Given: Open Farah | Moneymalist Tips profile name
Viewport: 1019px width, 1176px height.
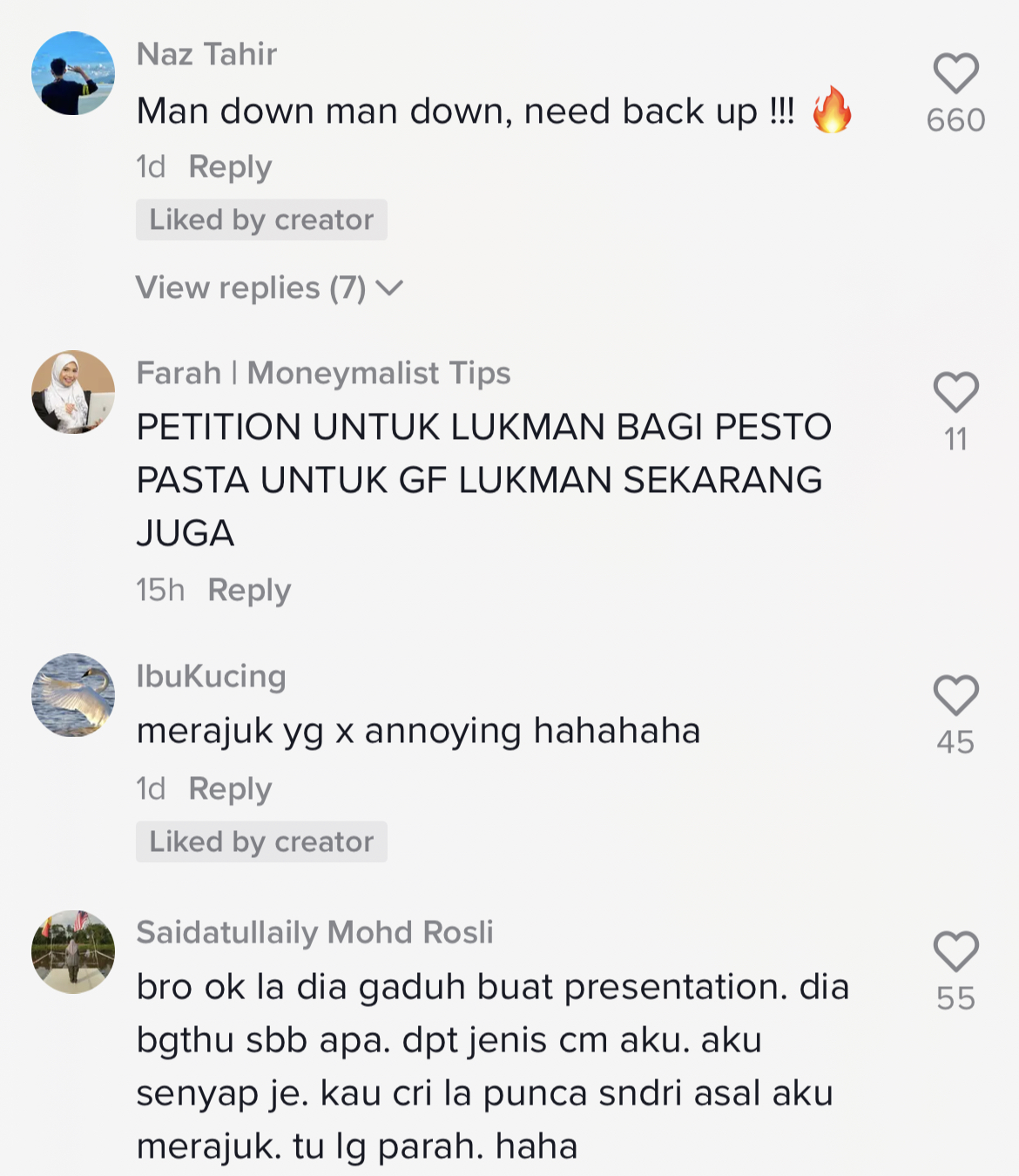Looking at the screenshot, I should (323, 373).
